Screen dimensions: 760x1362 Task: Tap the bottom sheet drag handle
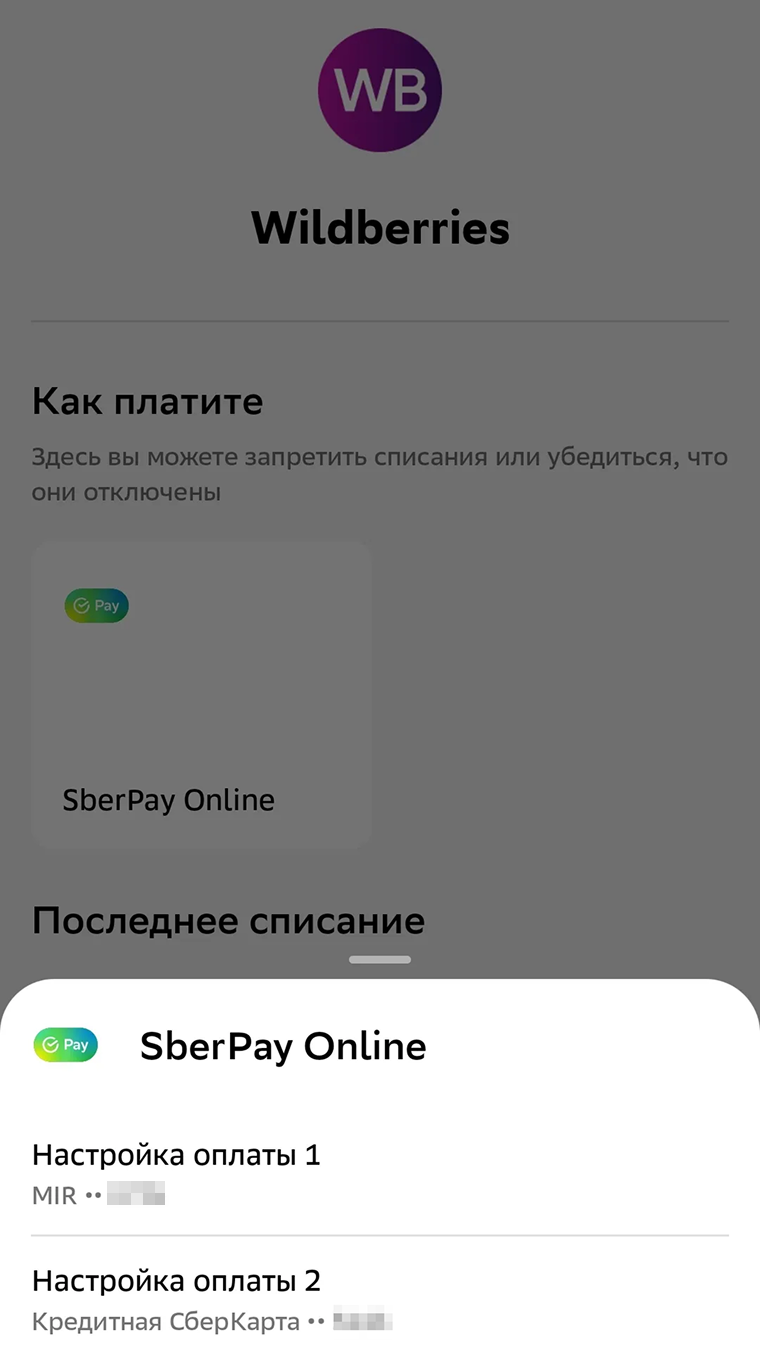point(380,960)
